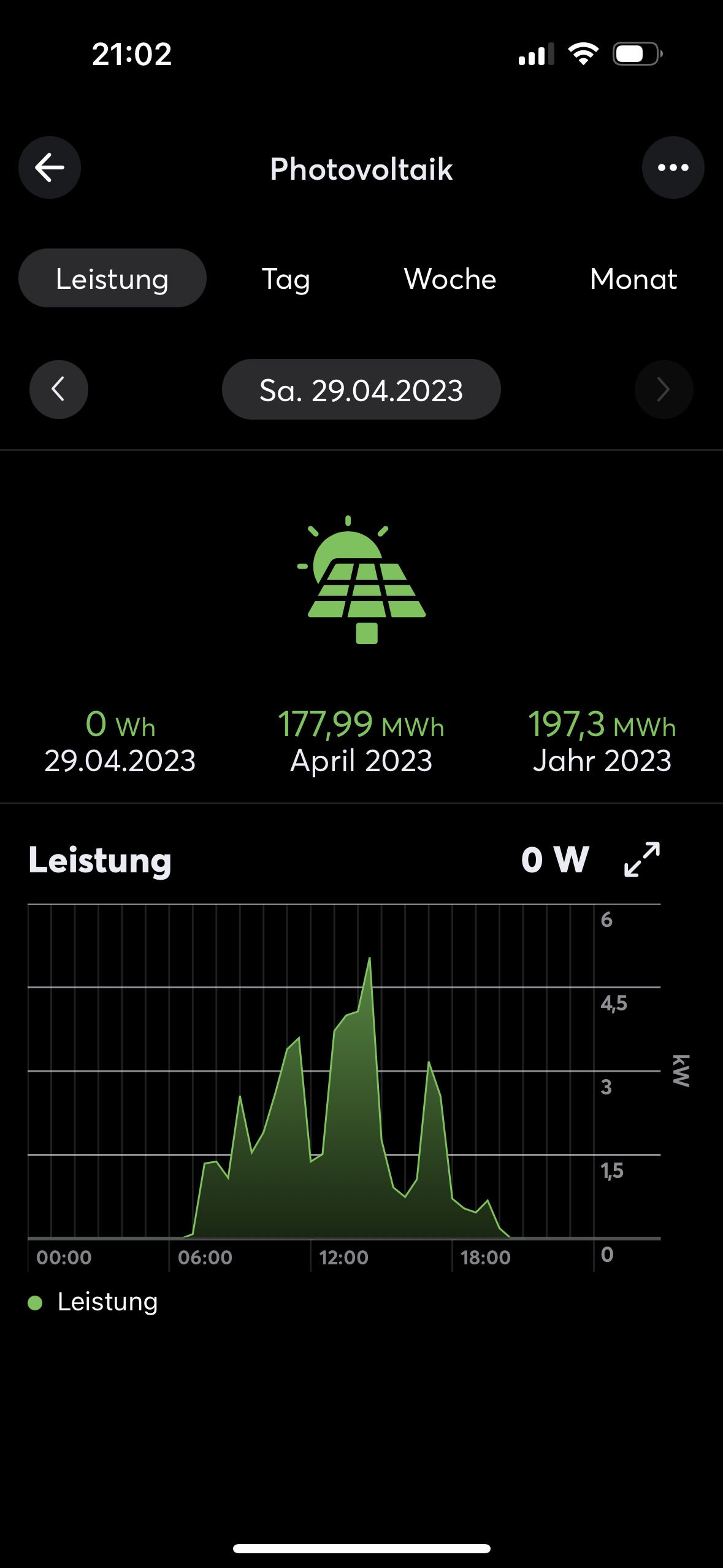
Task: Go to the previous day
Action: pyautogui.click(x=59, y=390)
